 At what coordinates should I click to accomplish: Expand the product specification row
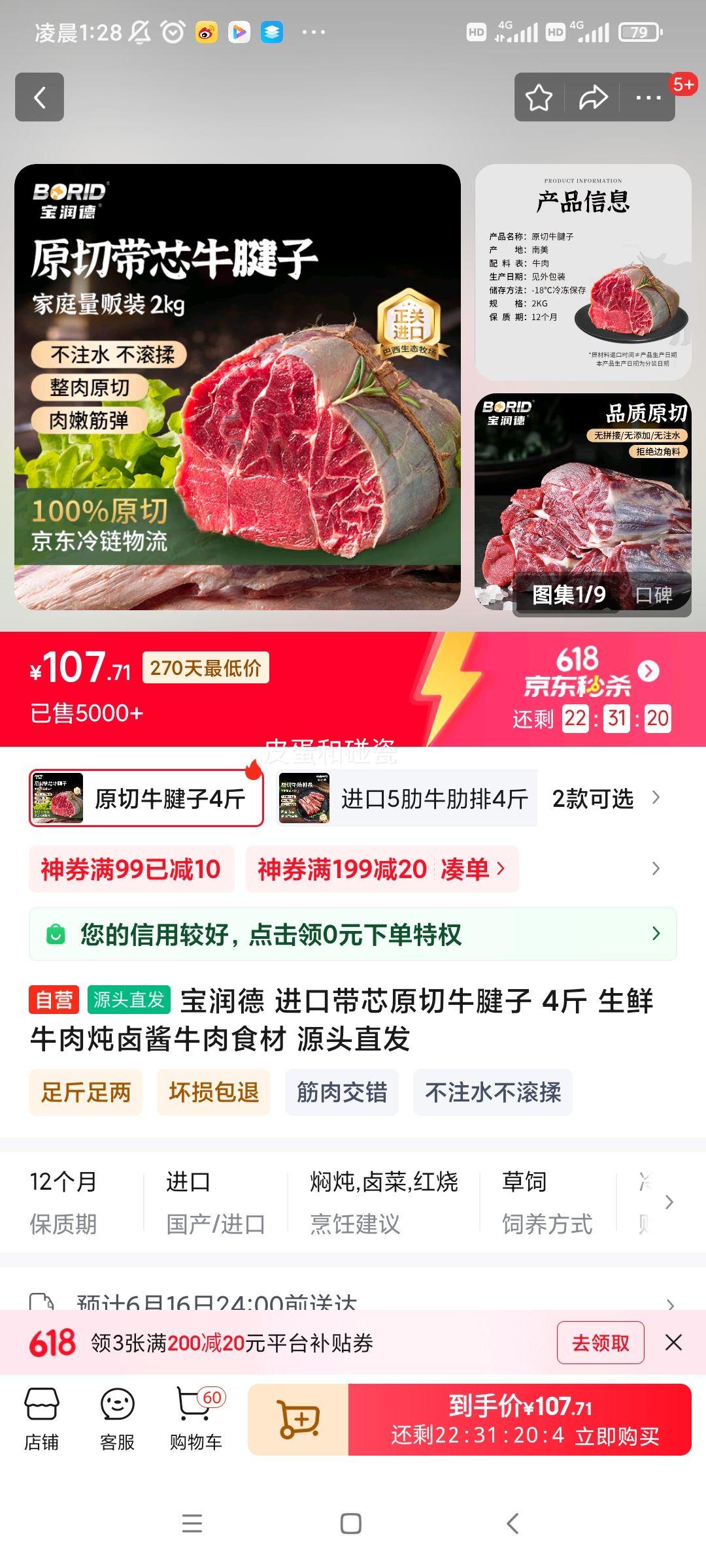point(668,1202)
